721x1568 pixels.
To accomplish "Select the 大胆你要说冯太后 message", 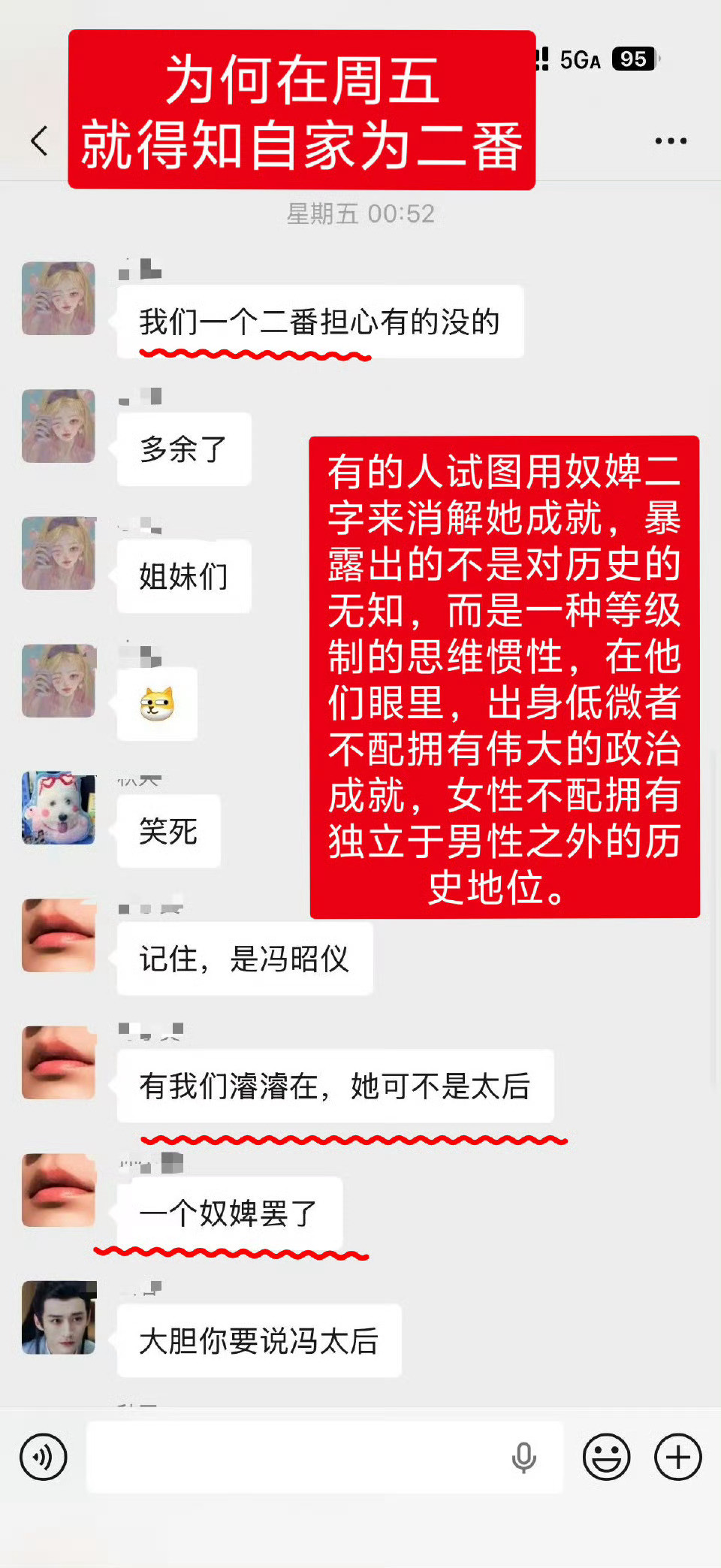I will coord(259,1341).
